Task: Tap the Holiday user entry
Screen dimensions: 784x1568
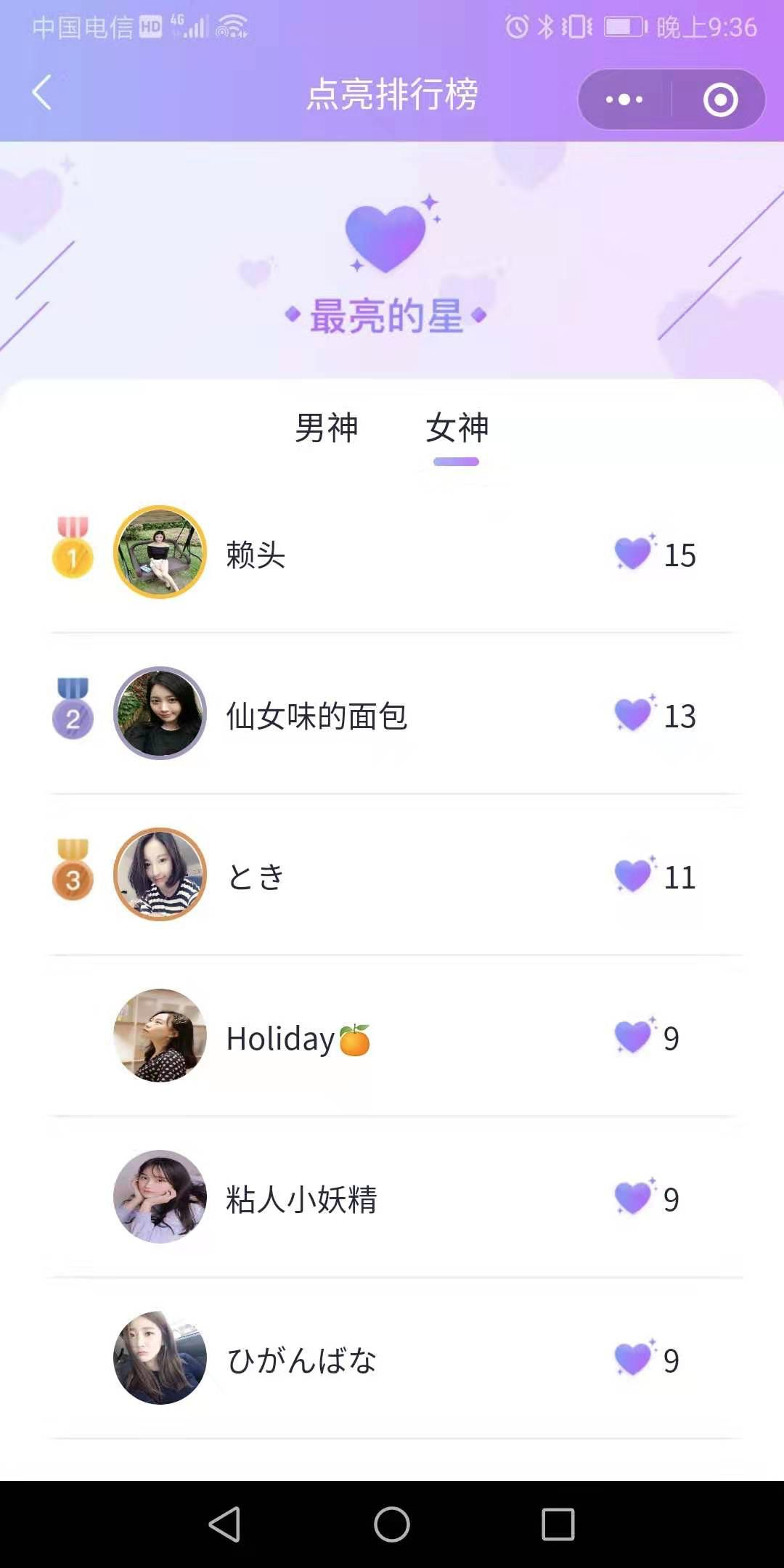Action: [x=392, y=1037]
